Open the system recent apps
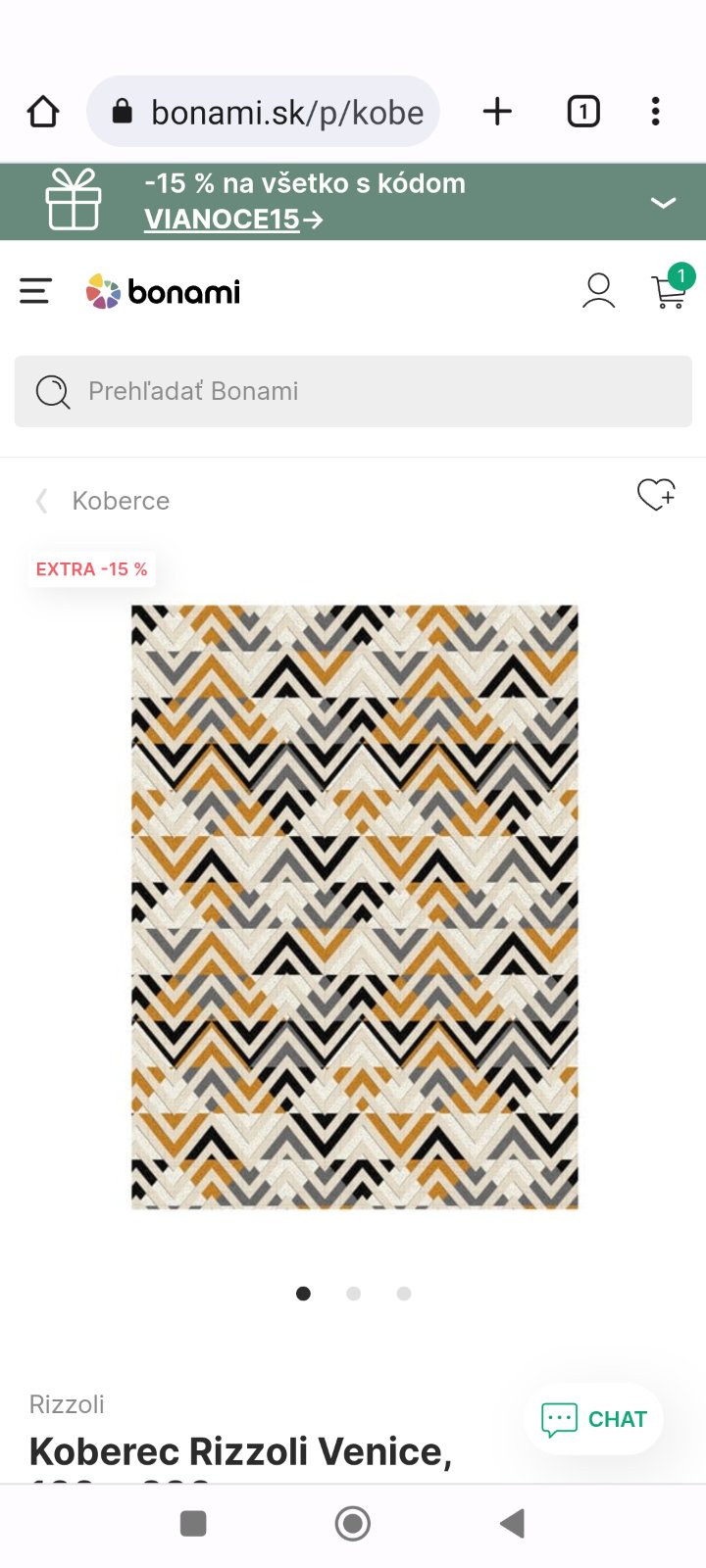Screen dimensions: 706x1568 (x=193, y=1524)
